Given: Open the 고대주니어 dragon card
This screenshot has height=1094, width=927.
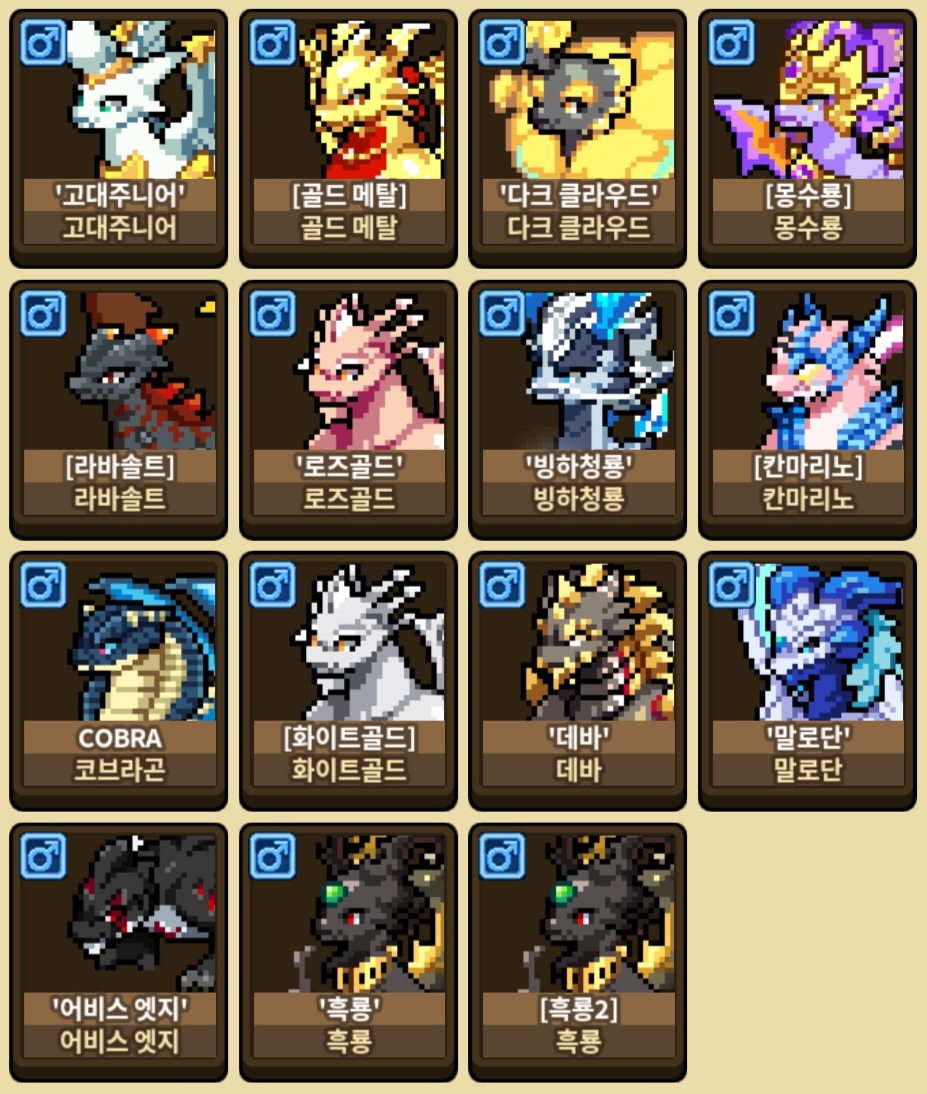Looking at the screenshot, I should point(119,138).
